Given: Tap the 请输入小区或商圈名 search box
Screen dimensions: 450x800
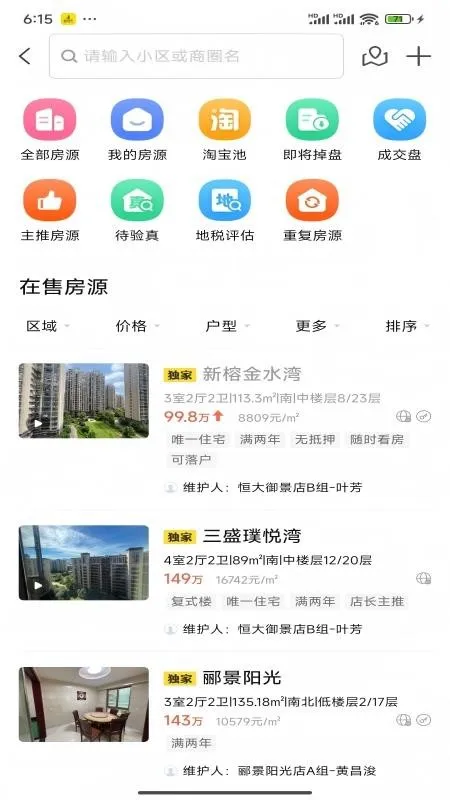Looking at the screenshot, I should coord(196,56).
